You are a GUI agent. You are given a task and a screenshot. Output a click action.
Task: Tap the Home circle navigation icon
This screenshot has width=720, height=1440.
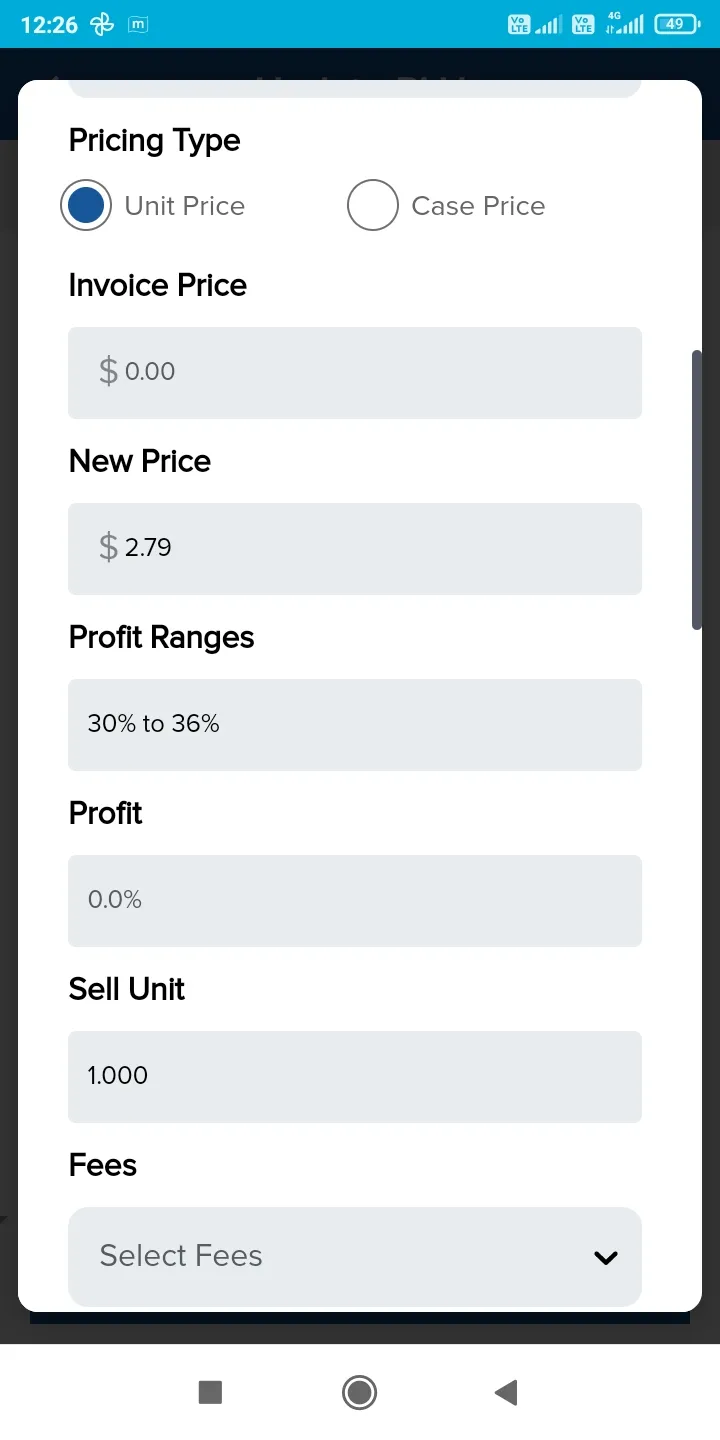point(359,1391)
